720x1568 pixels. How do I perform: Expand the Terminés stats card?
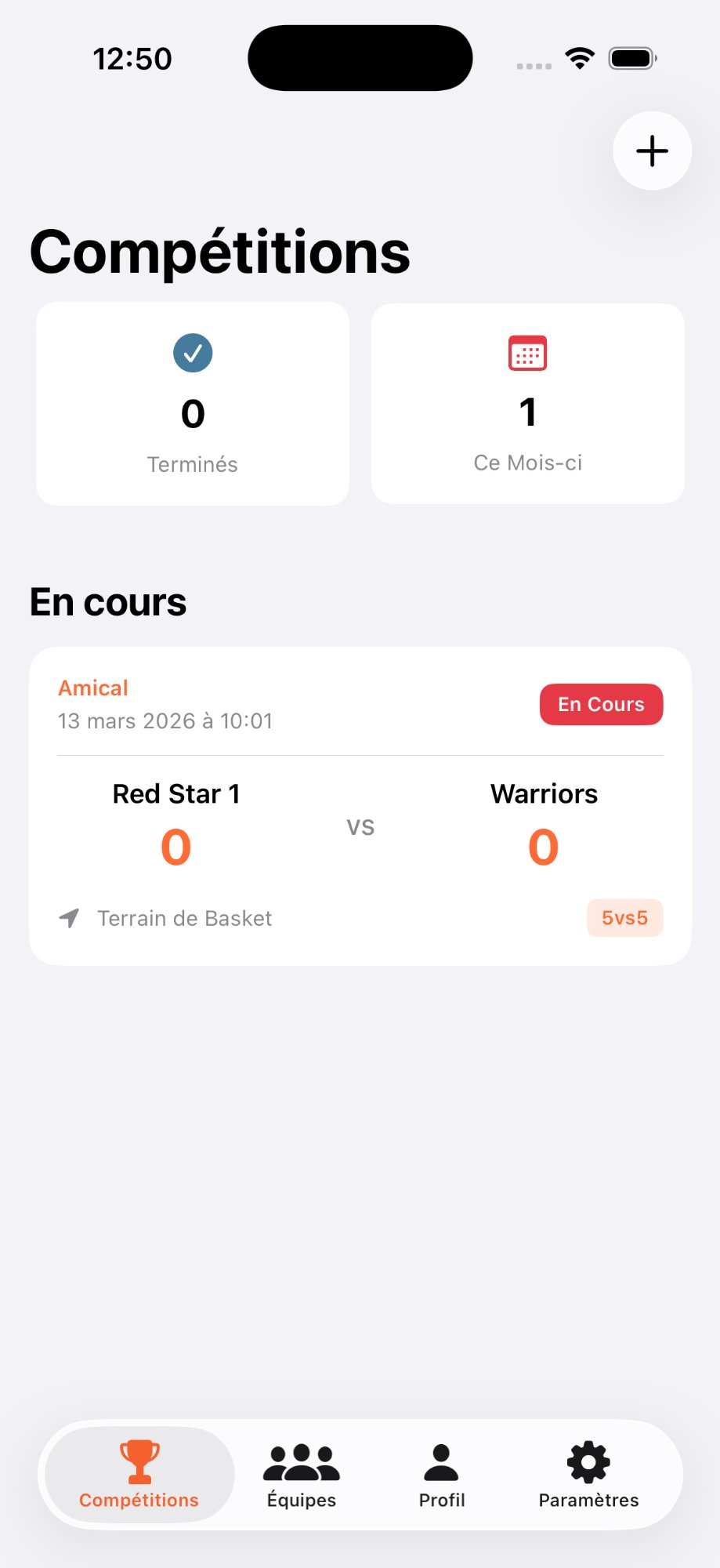click(x=192, y=404)
